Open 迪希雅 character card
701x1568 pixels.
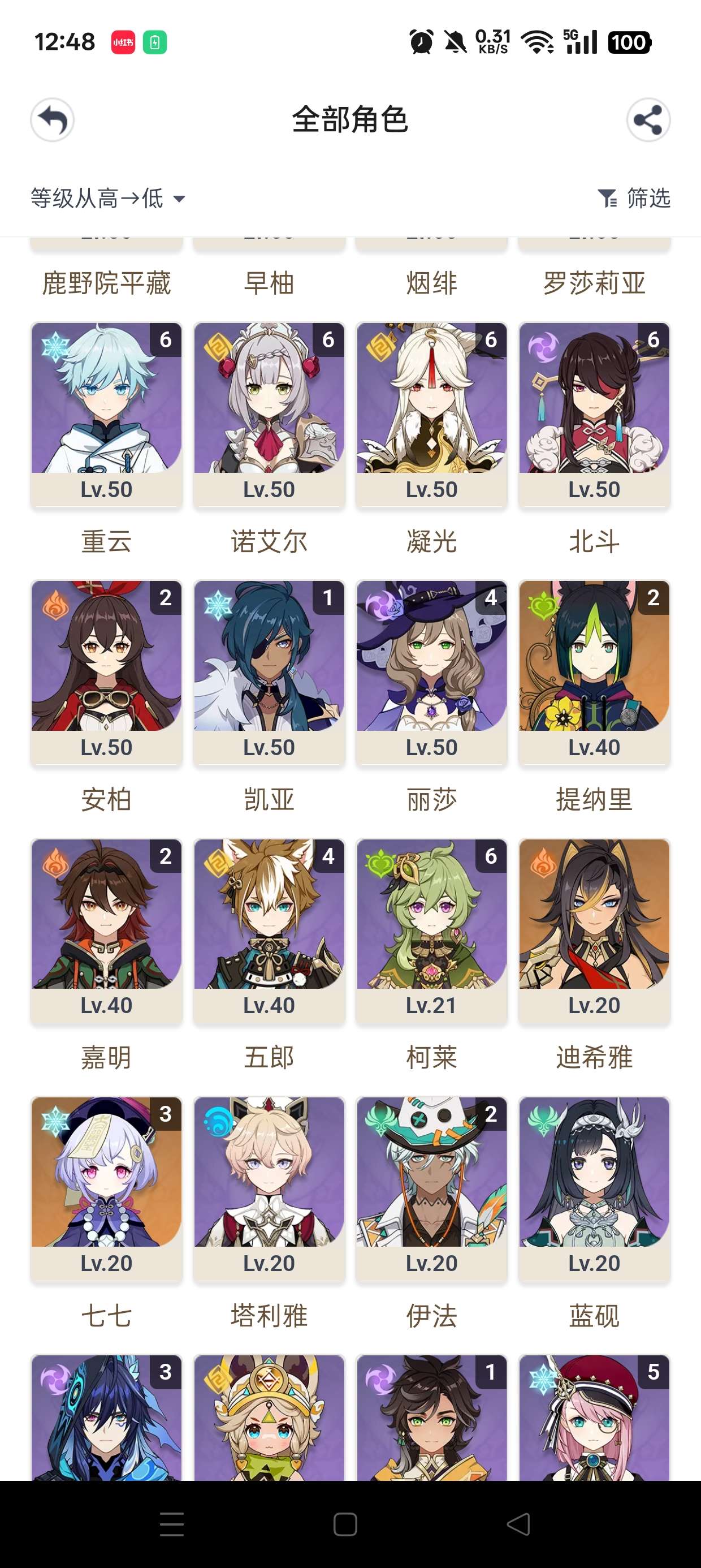tap(594, 930)
